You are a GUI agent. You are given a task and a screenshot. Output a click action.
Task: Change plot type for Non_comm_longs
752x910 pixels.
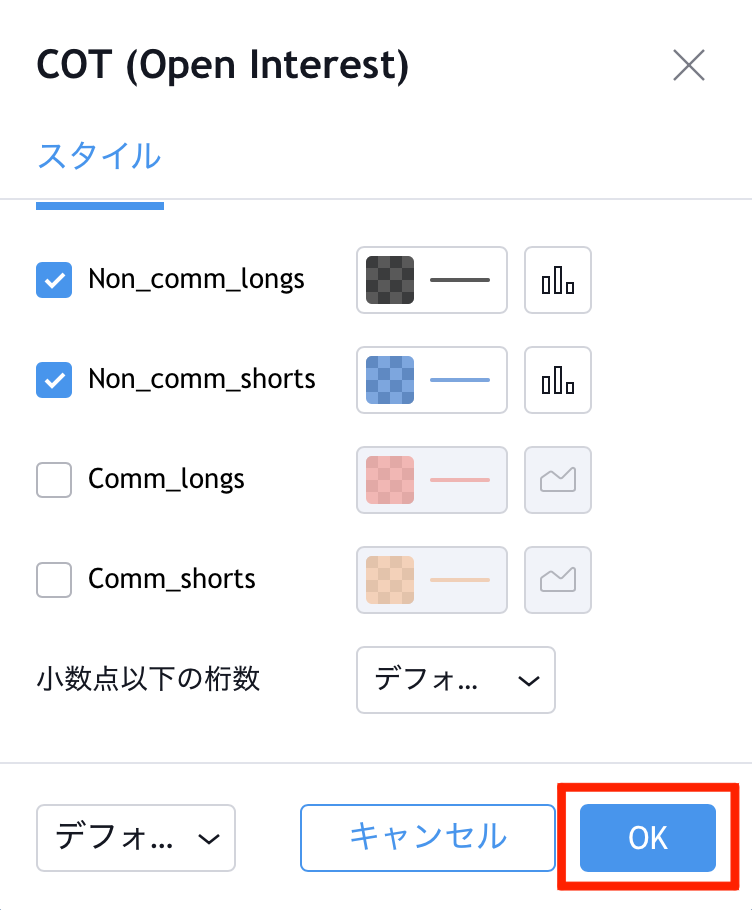tap(557, 280)
